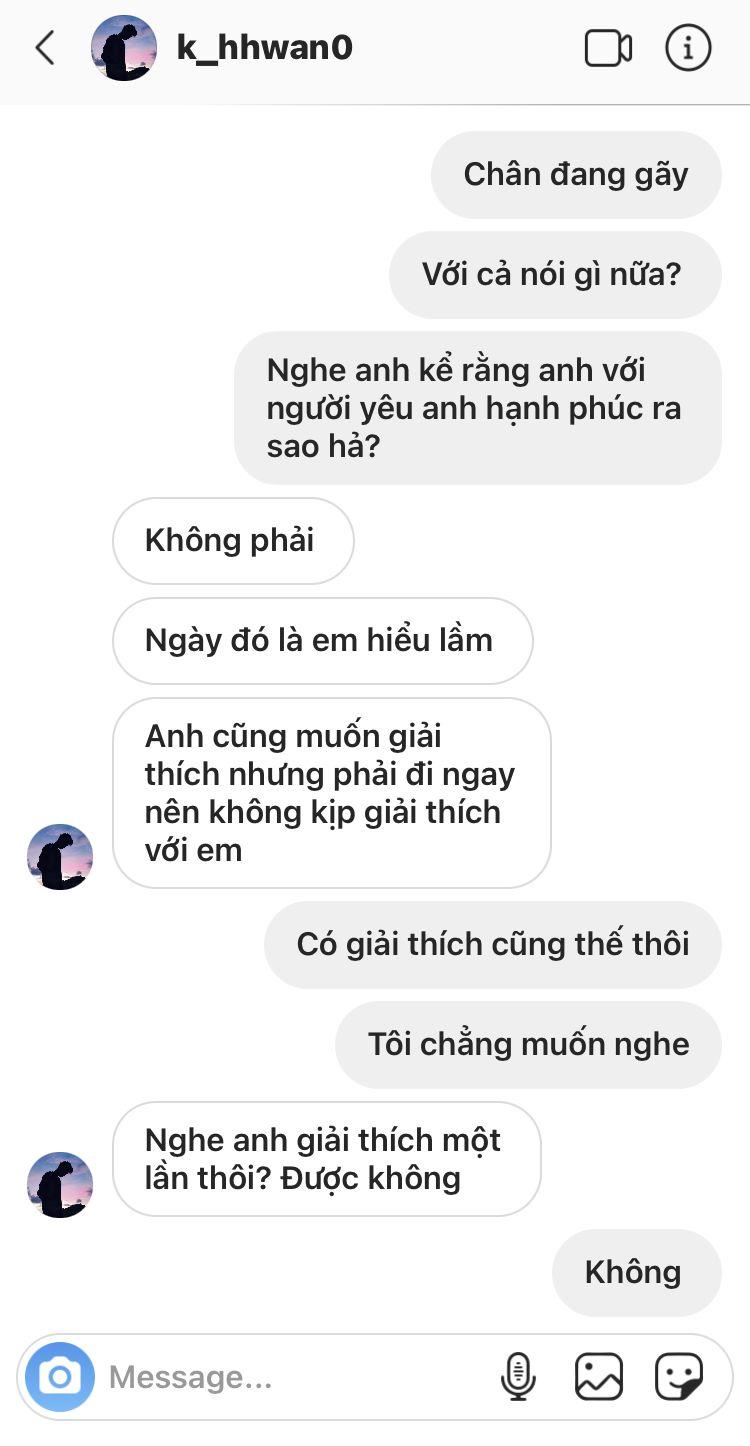Focus the Message text field
Image resolution: width=750 pixels, height=1446 pixels.
(x=295, y=1378)
